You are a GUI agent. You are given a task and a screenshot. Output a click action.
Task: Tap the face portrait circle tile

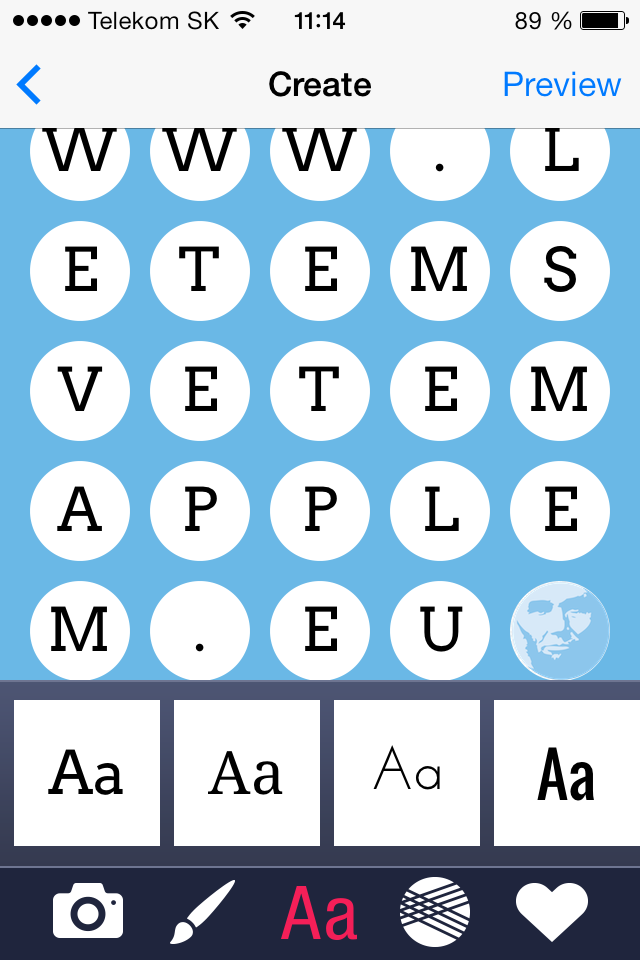click(559, 630)
